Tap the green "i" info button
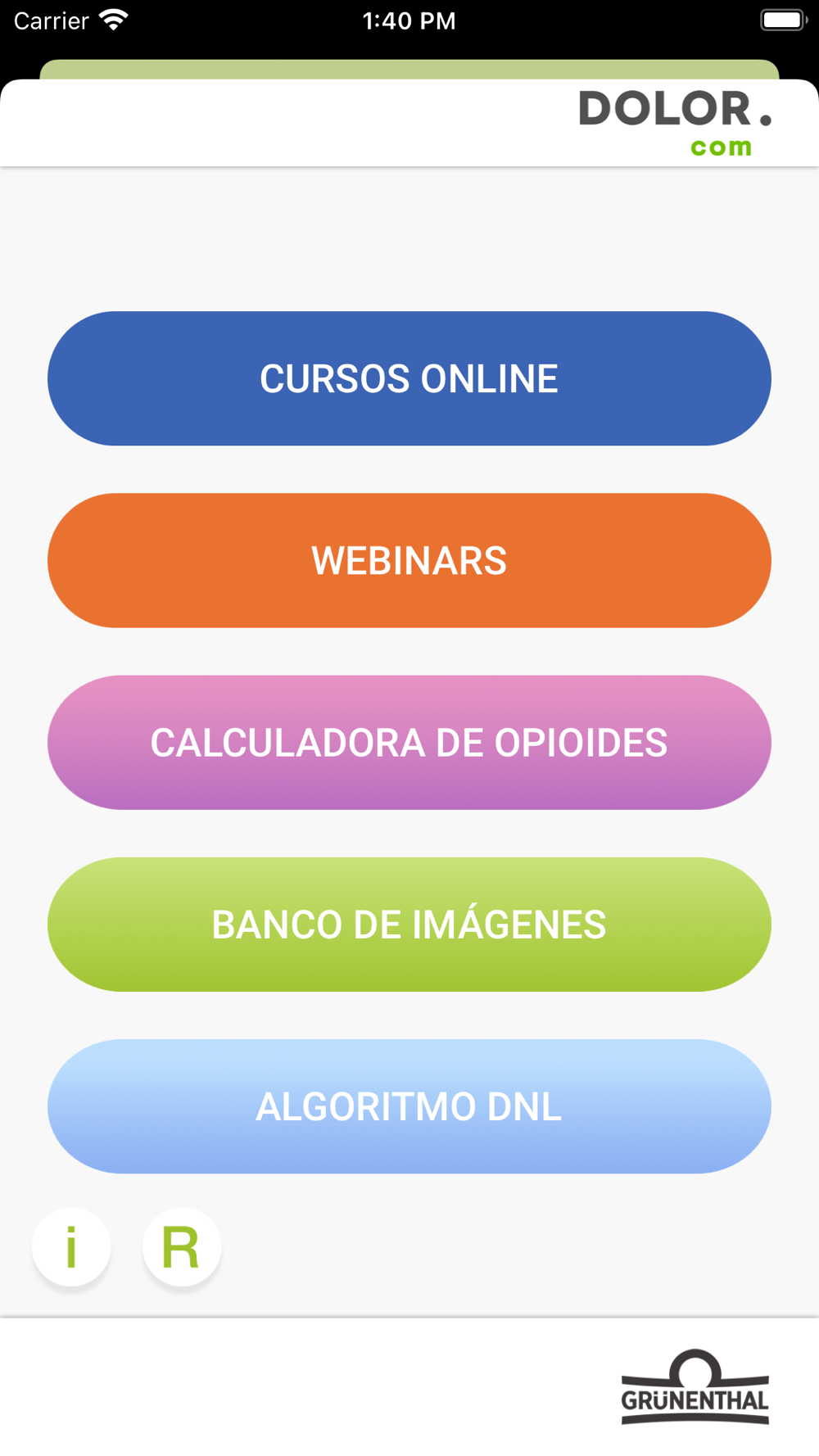Image resolution: width=819 pixels, height=1456 pixels. point(71,1246)
